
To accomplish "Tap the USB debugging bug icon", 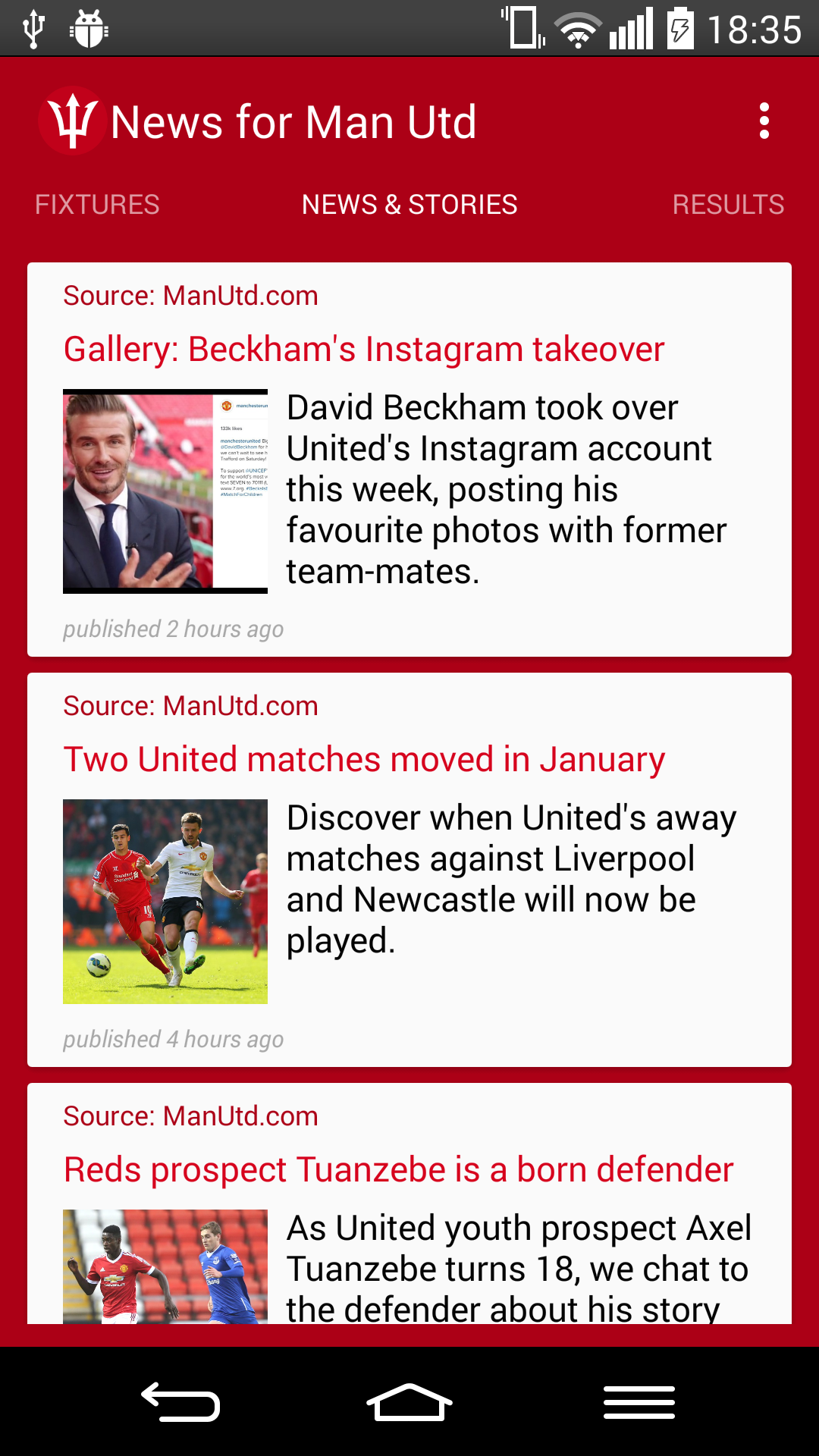I will pyautogui.click(x=87, y=29).
